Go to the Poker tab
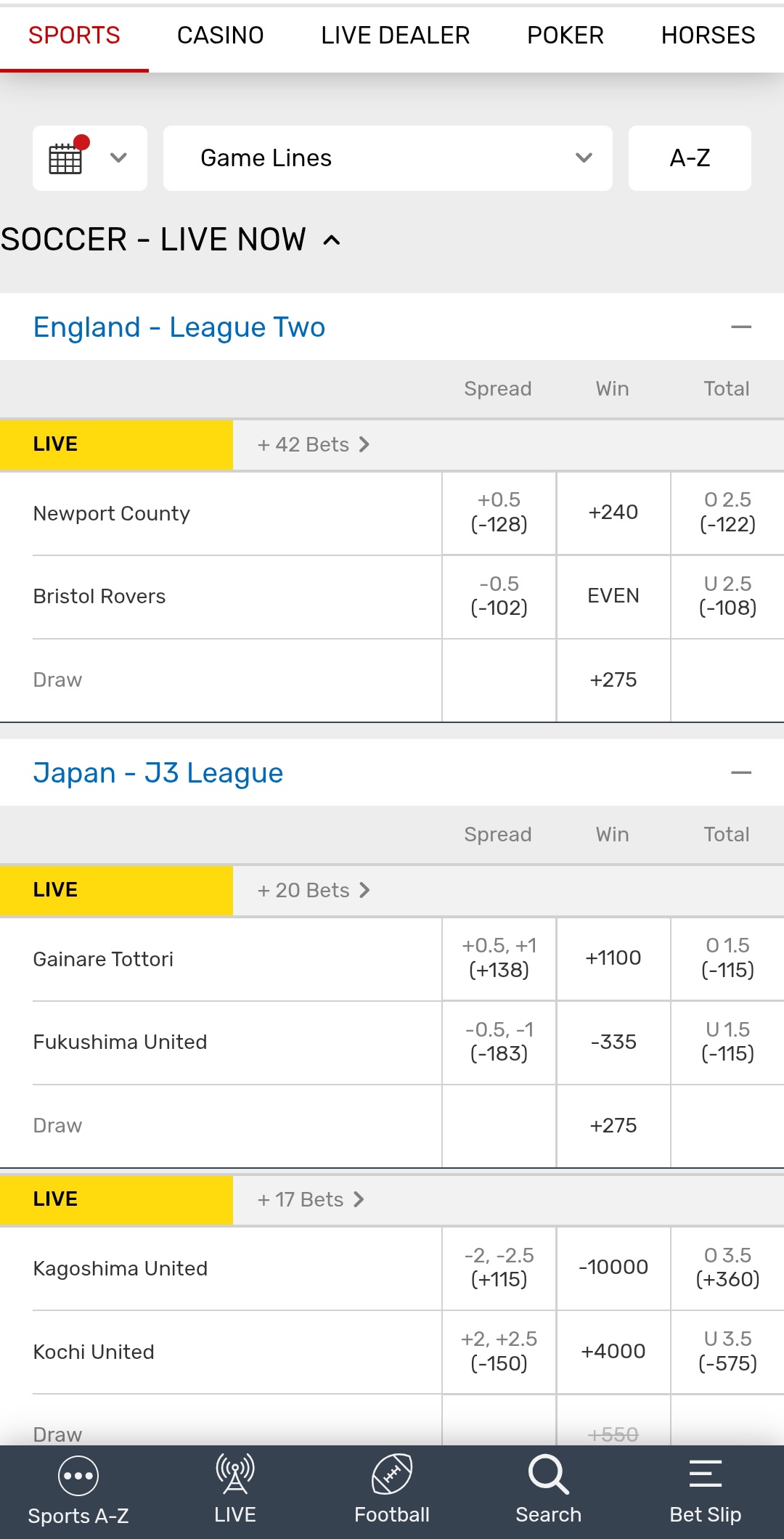 tap(565, 35)
